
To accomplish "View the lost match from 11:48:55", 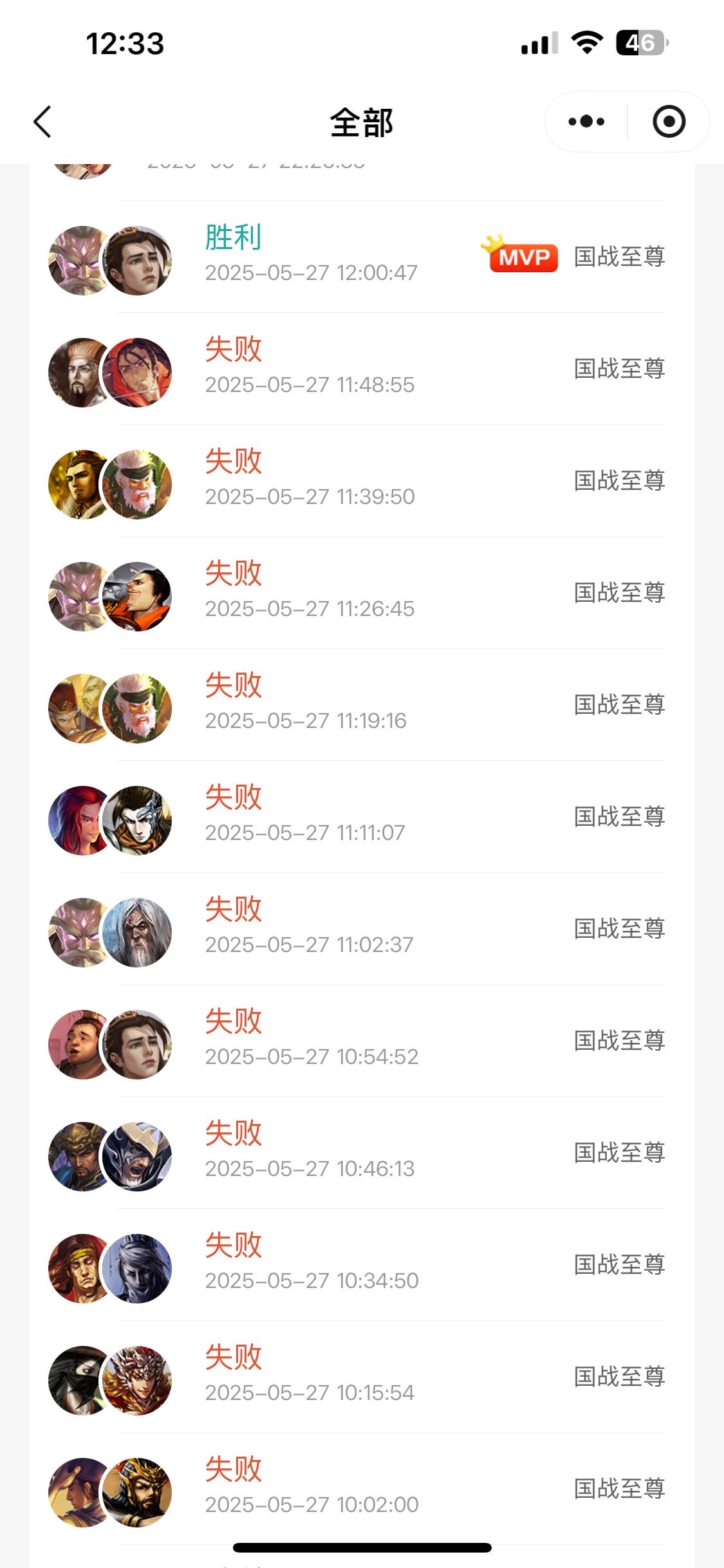I will coord(360,369).
